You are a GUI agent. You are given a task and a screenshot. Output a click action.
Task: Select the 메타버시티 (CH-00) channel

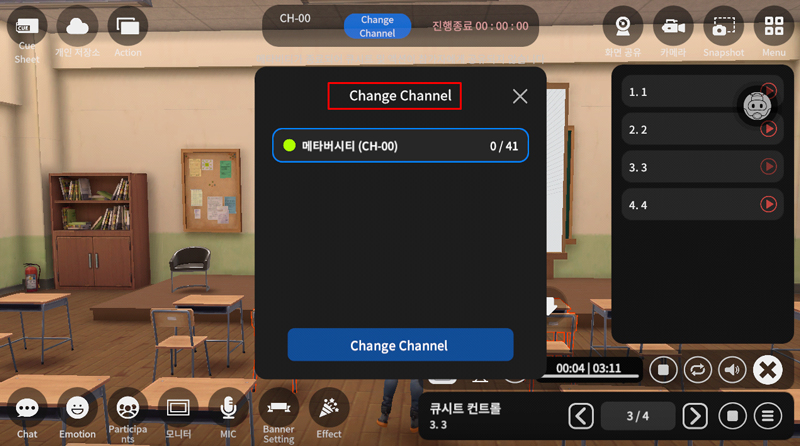click(x=400, y=146)
